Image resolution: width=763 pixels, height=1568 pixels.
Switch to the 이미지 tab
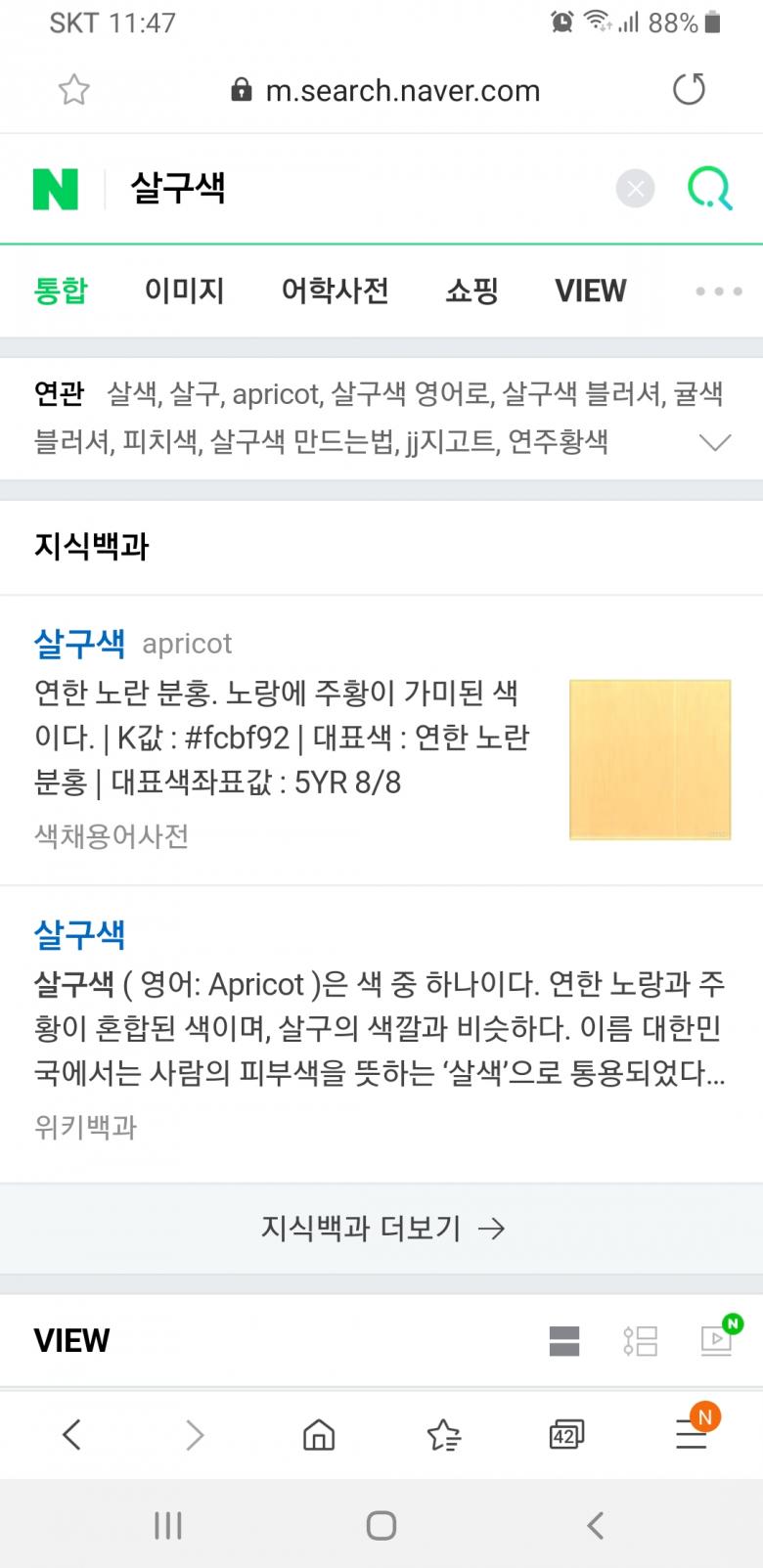[184, 291]
